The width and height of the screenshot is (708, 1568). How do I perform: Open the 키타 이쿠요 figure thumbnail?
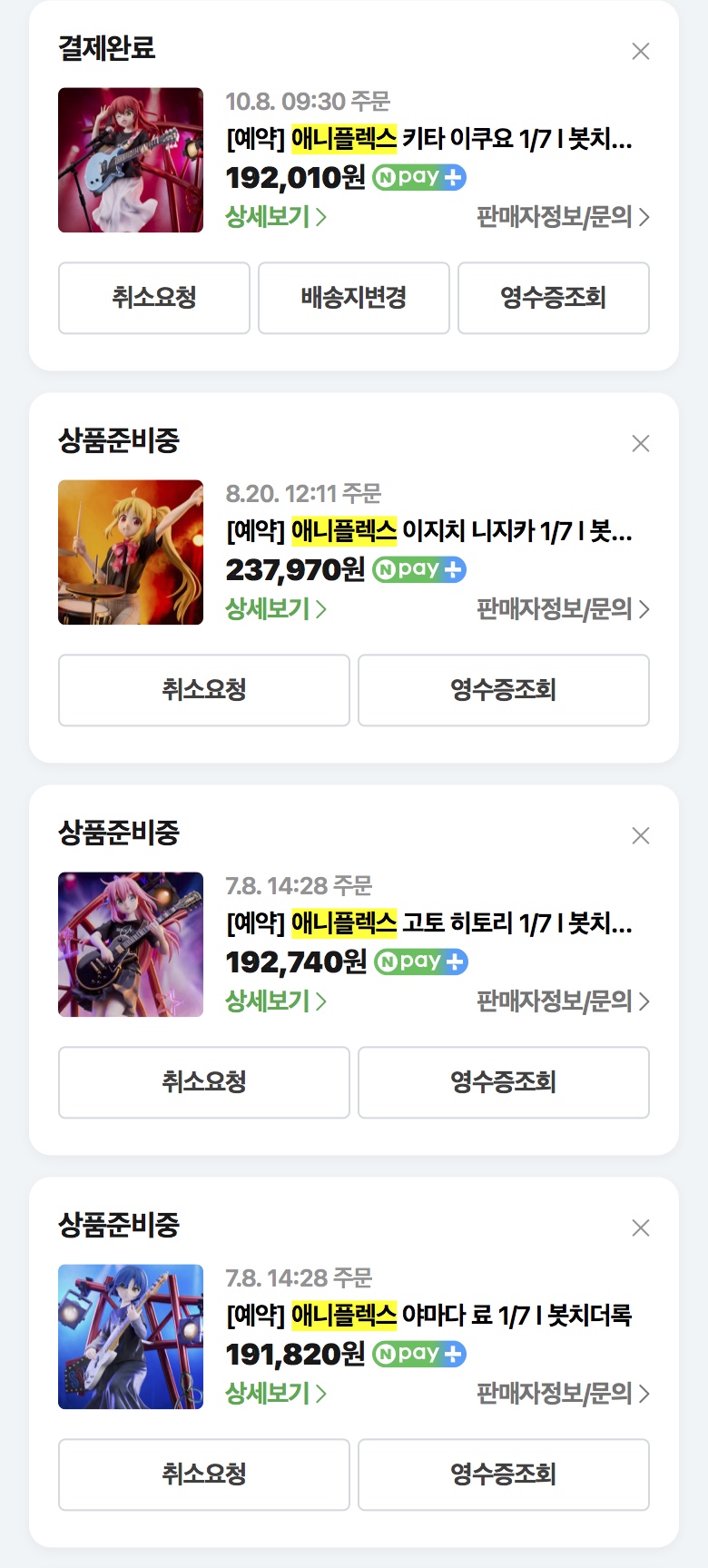click(131, 160)
